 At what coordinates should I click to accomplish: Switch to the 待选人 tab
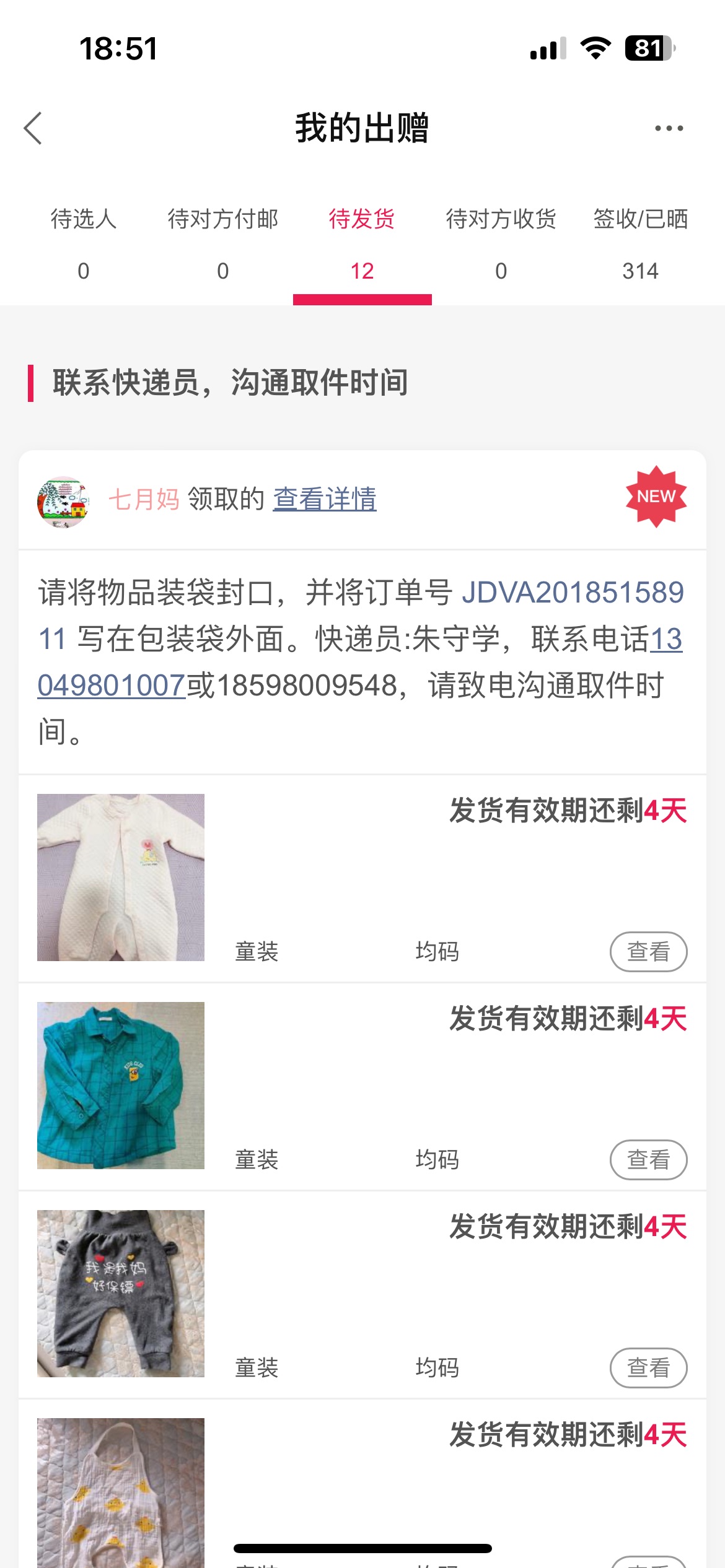[x=84, y=245]
